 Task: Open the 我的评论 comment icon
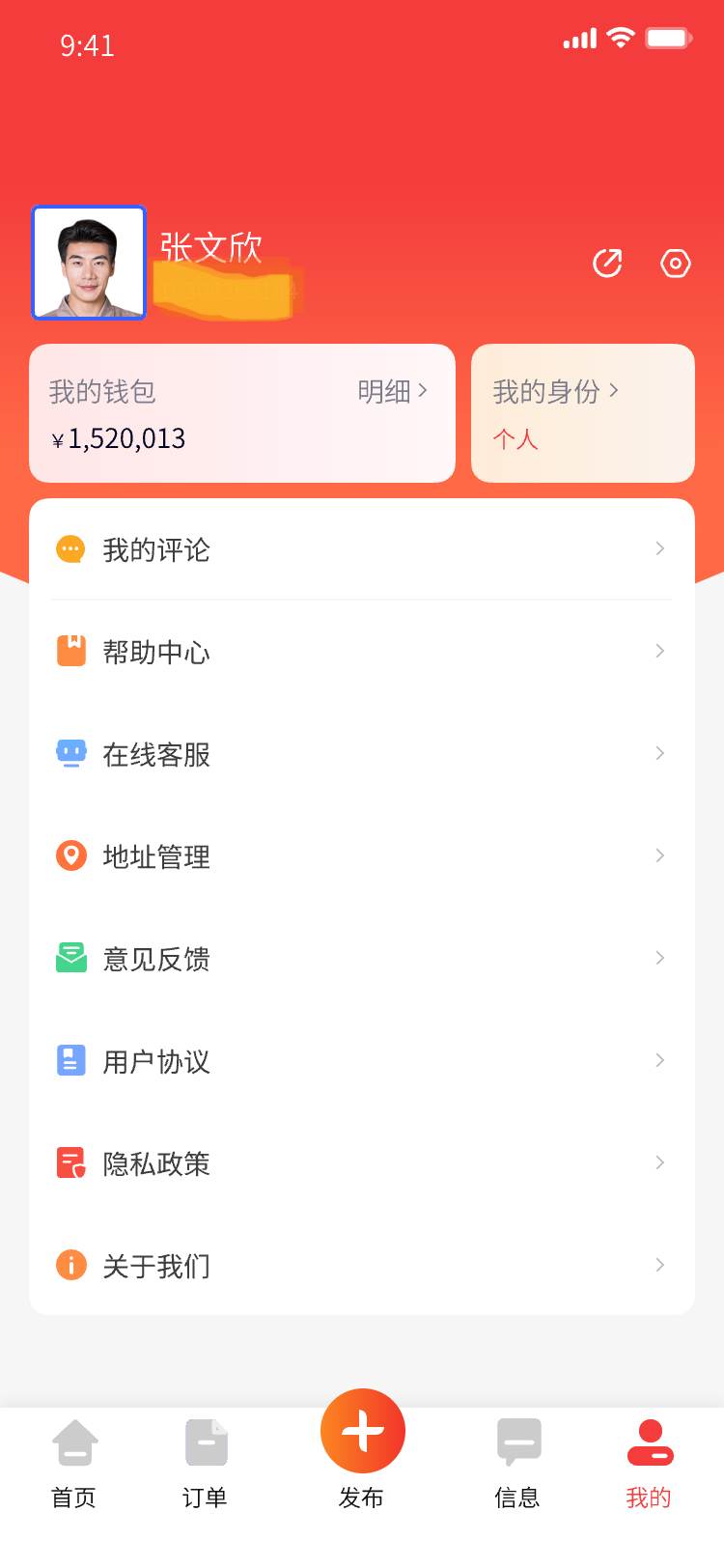(70, 548)
